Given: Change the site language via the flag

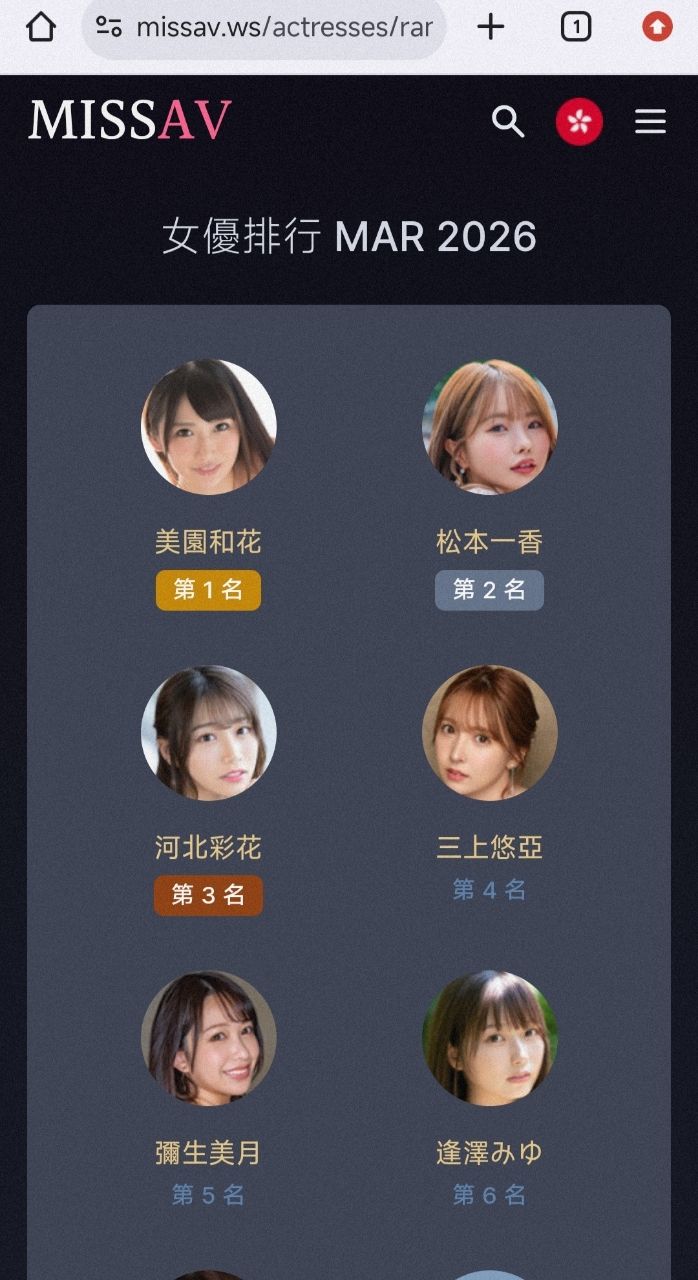Looking at the screenshot, I should point(579,122).
